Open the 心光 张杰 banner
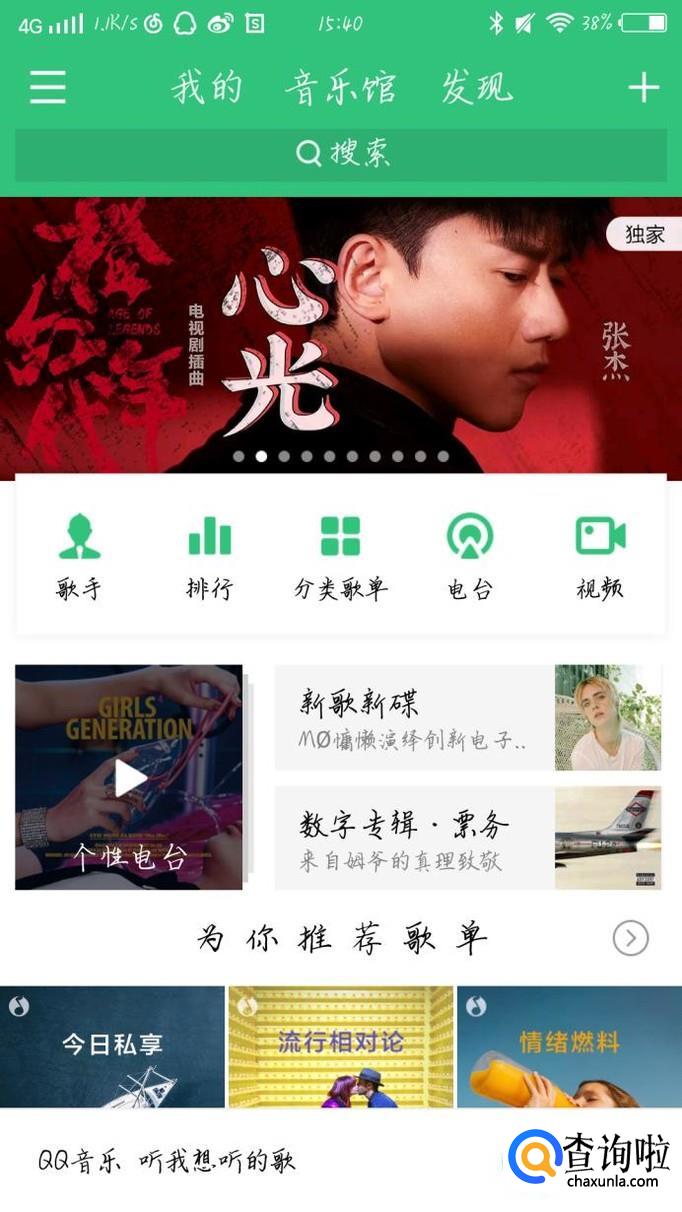This screenshot has width=682, height=1212. pos(341,335)
